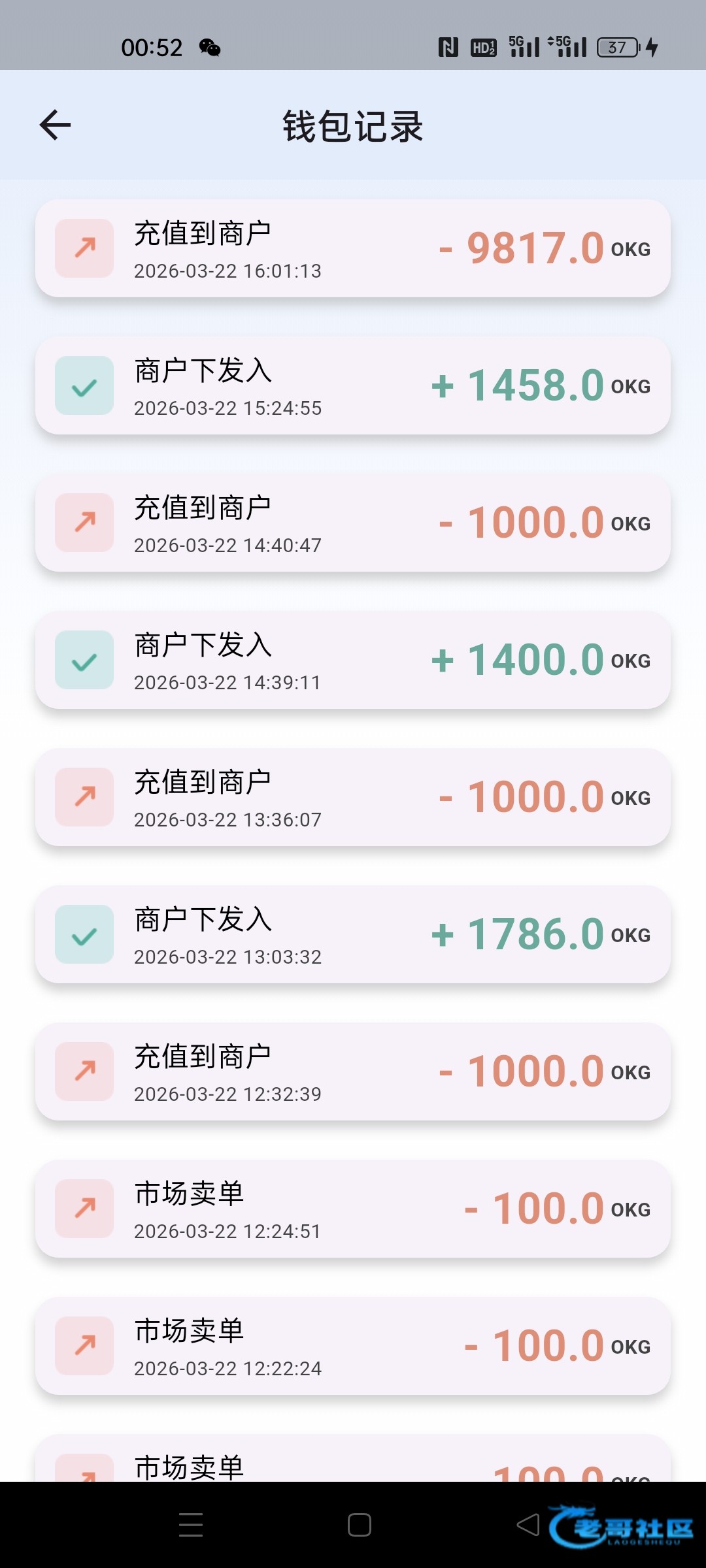Image resolution: width=706 pixels, height=1568 pixels.
Task: View the 市场卖单 record from 12:22:24
Action: point(353,1347)
